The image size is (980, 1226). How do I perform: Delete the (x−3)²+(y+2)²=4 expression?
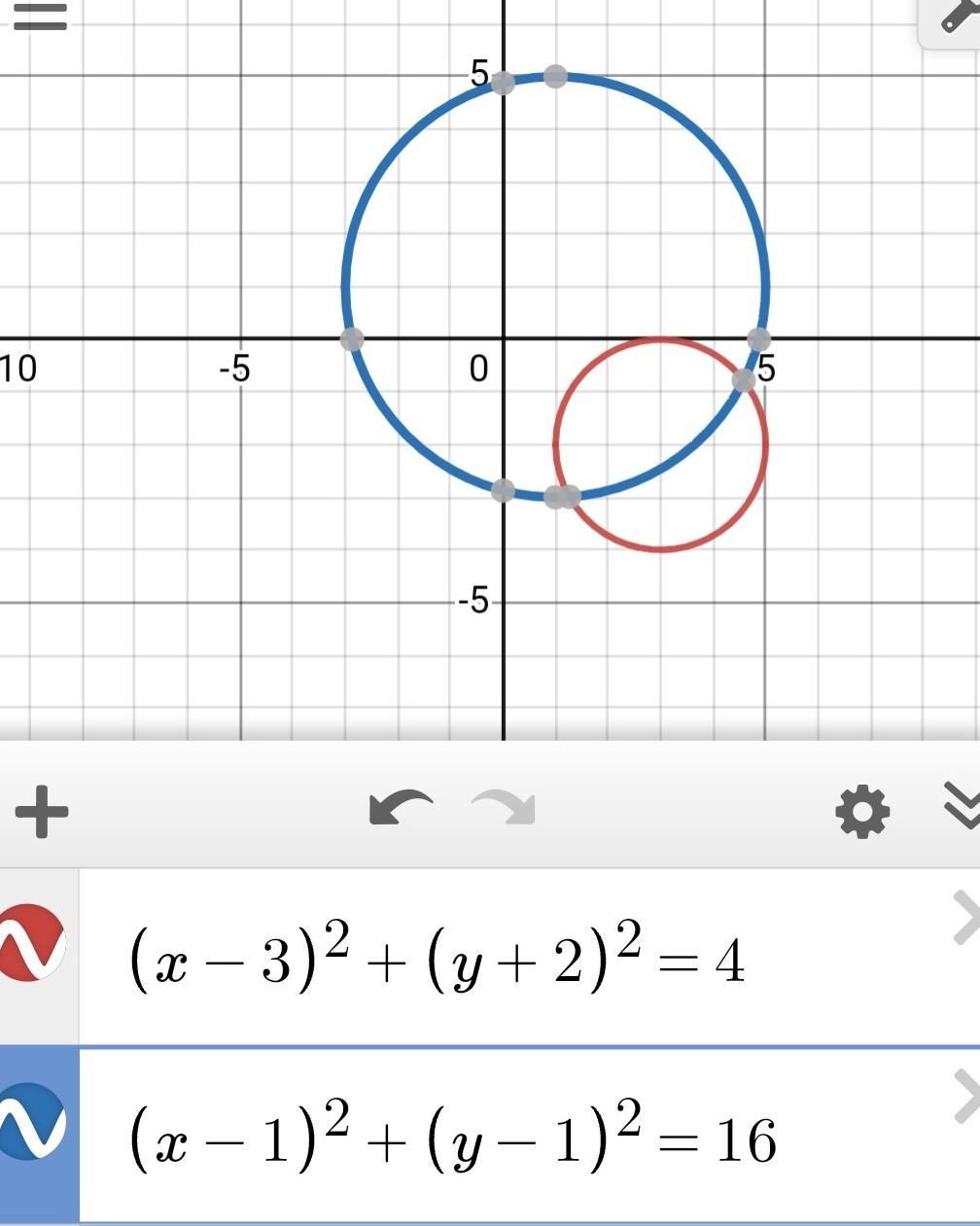tap(965, 919)
